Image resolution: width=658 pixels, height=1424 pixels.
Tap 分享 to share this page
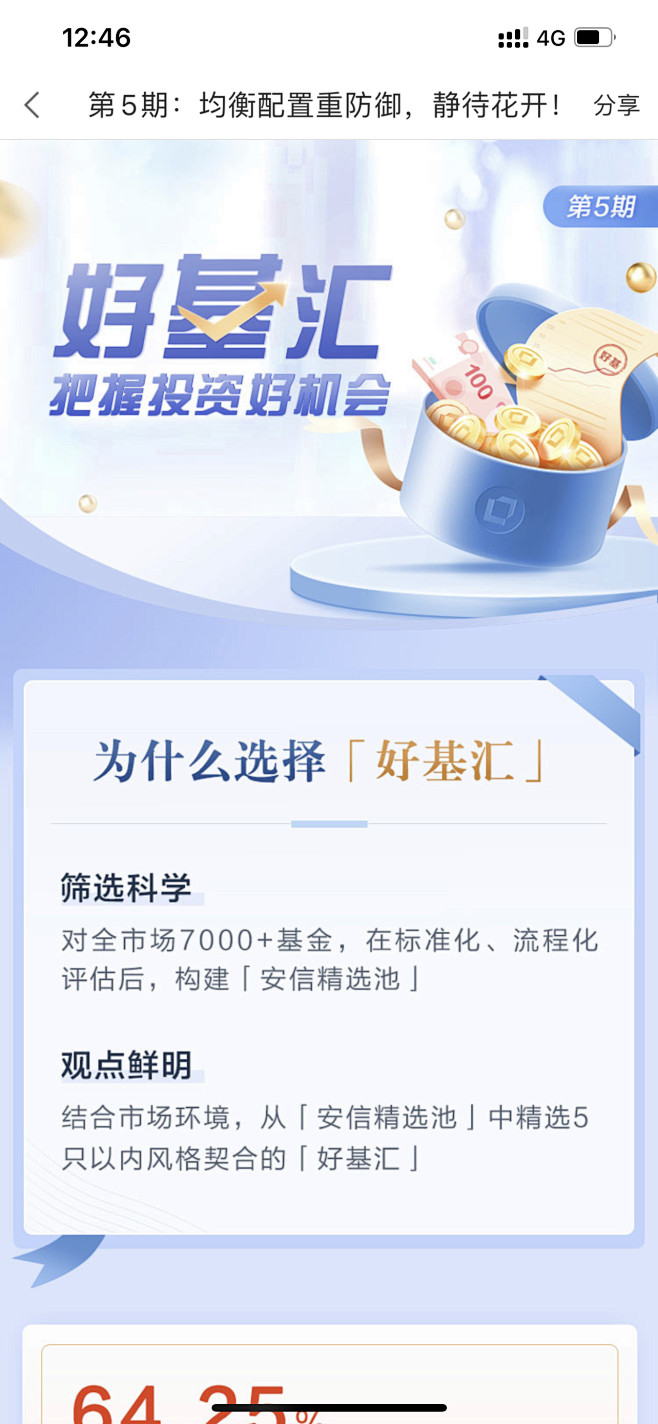pos(616,106)
